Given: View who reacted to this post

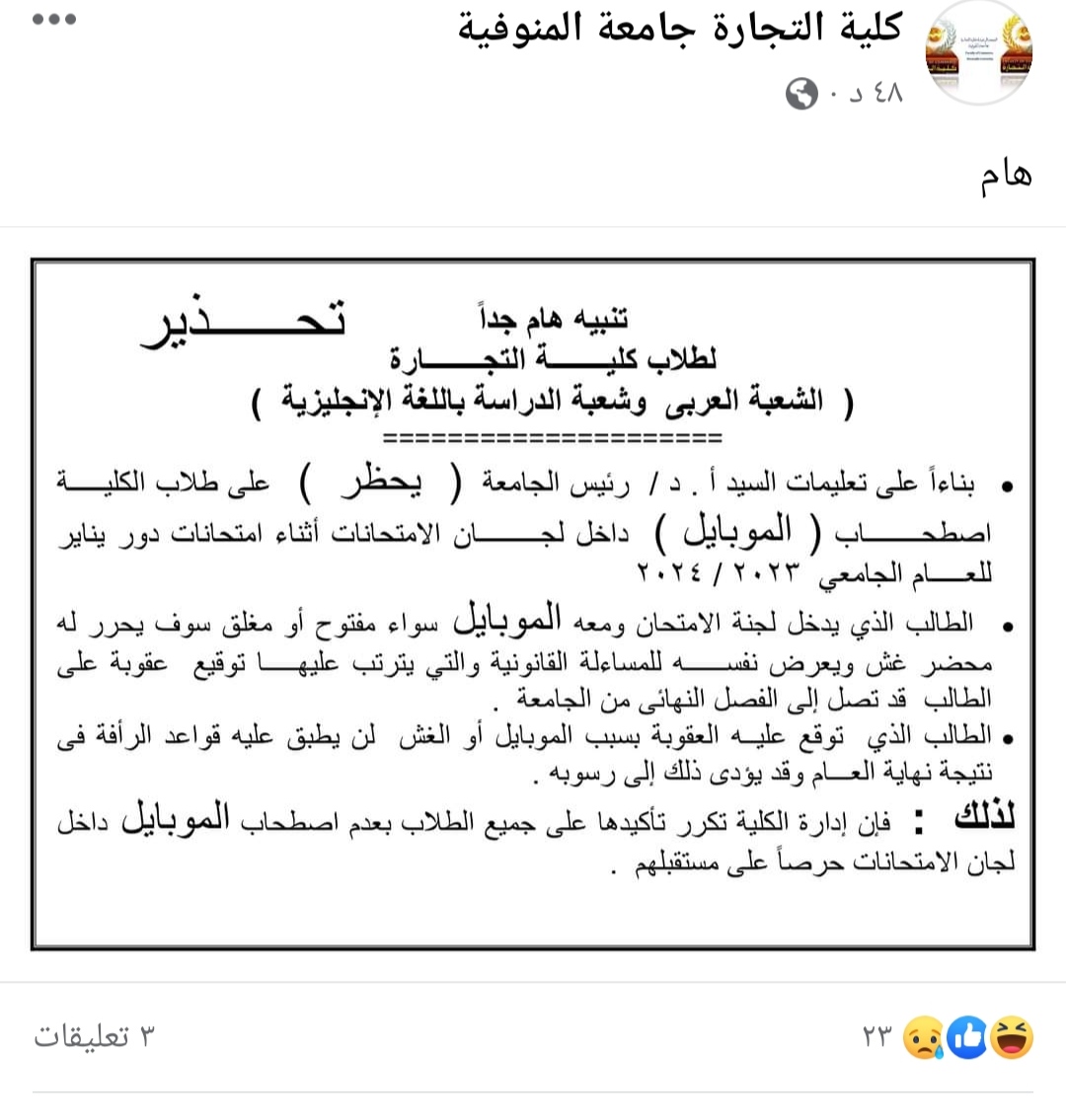Looking at the screenshot, I should [950, 1037].
